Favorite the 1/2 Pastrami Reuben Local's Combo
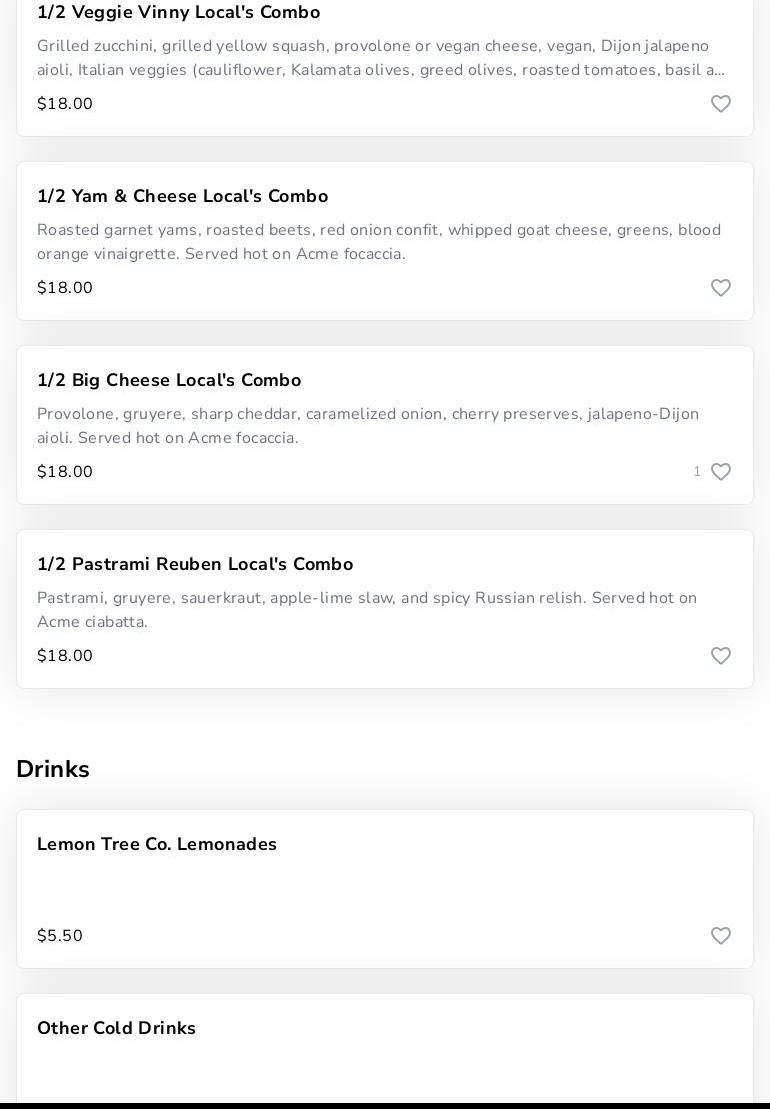 point(720,656)
